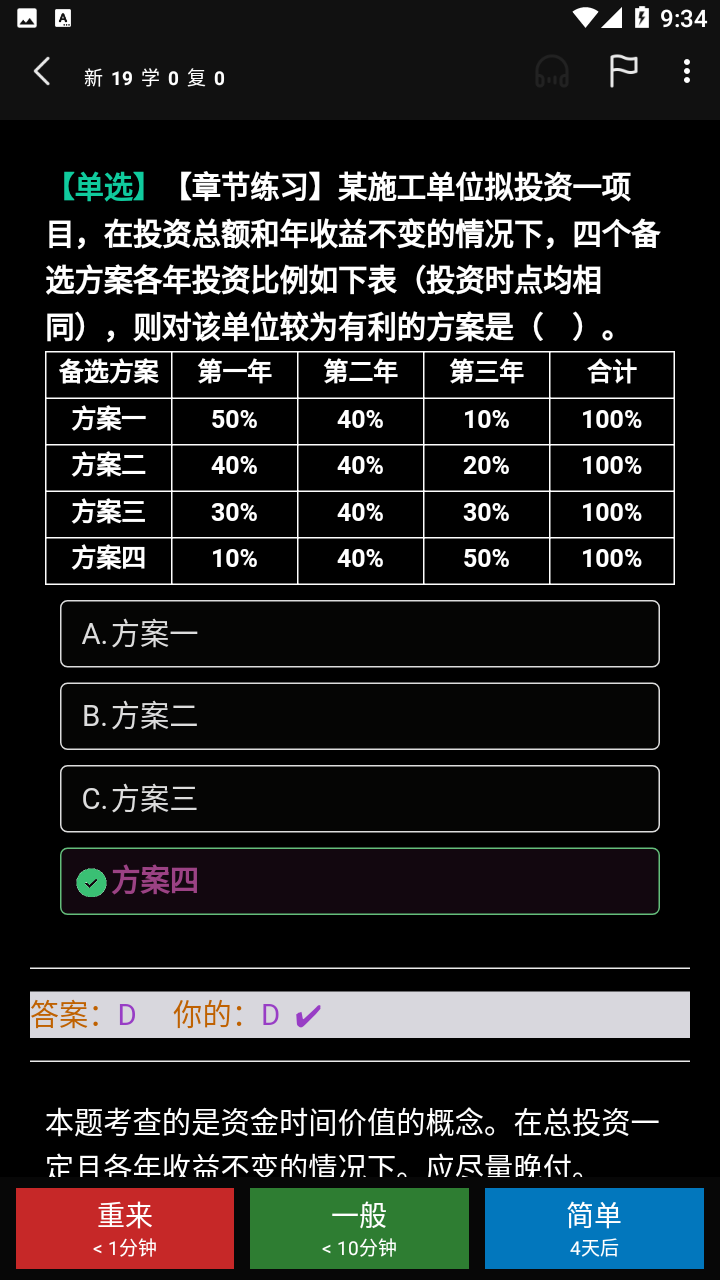720x1280 pixels.
Task: Rate the card as 一般
Action: [x=359, y=1228]
